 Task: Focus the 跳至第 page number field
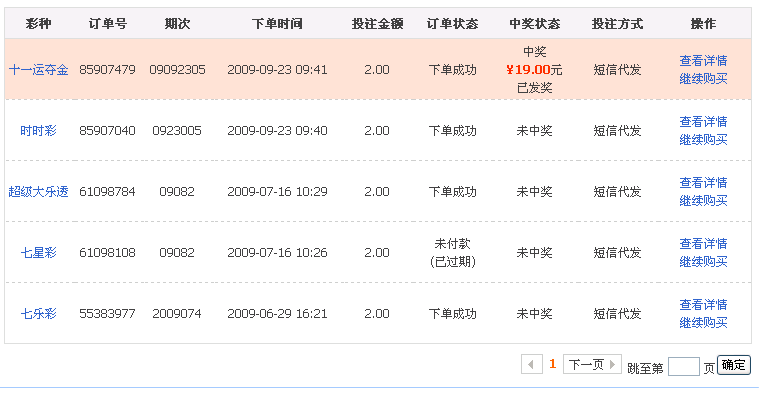683,367
